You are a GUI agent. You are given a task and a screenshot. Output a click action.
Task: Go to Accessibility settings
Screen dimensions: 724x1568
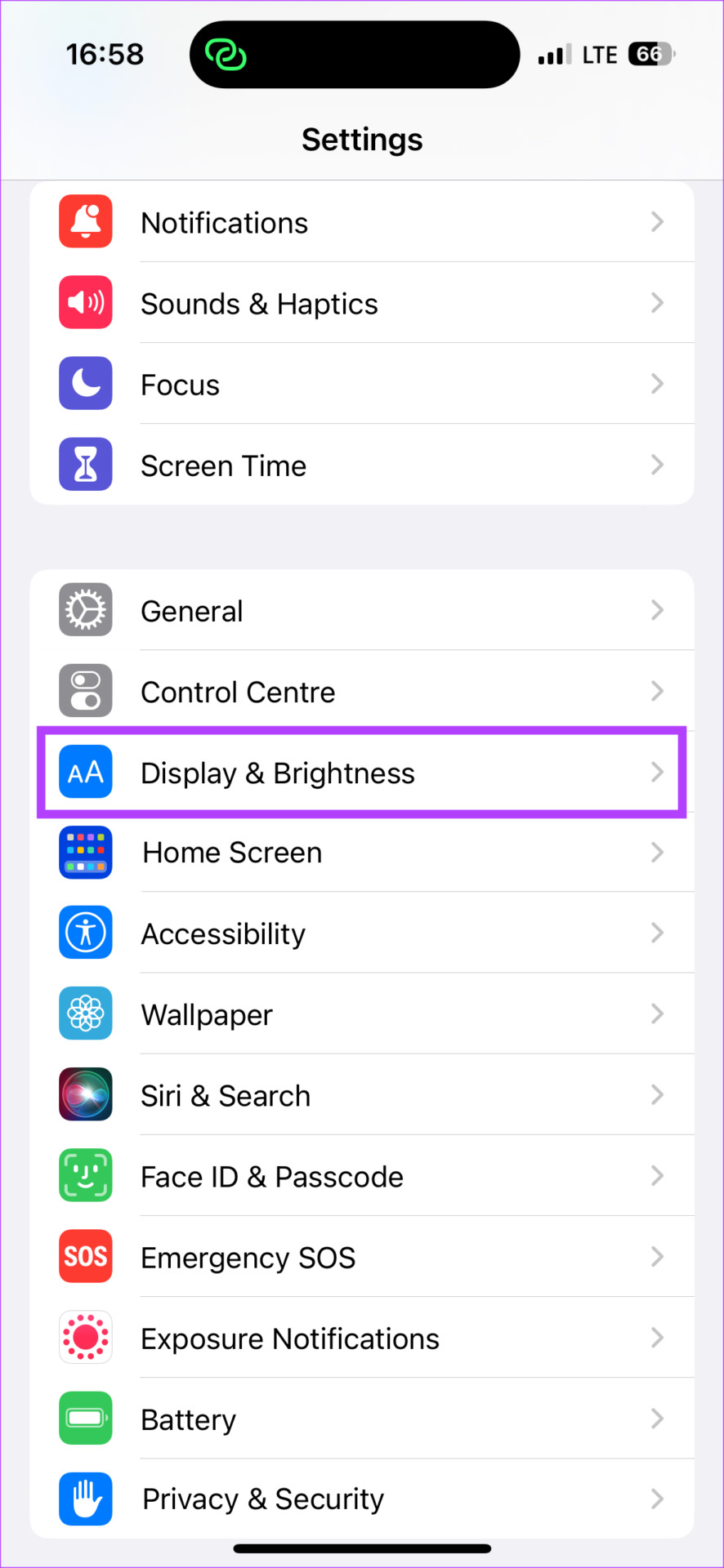pyautogui.click(x=362, y=933)
